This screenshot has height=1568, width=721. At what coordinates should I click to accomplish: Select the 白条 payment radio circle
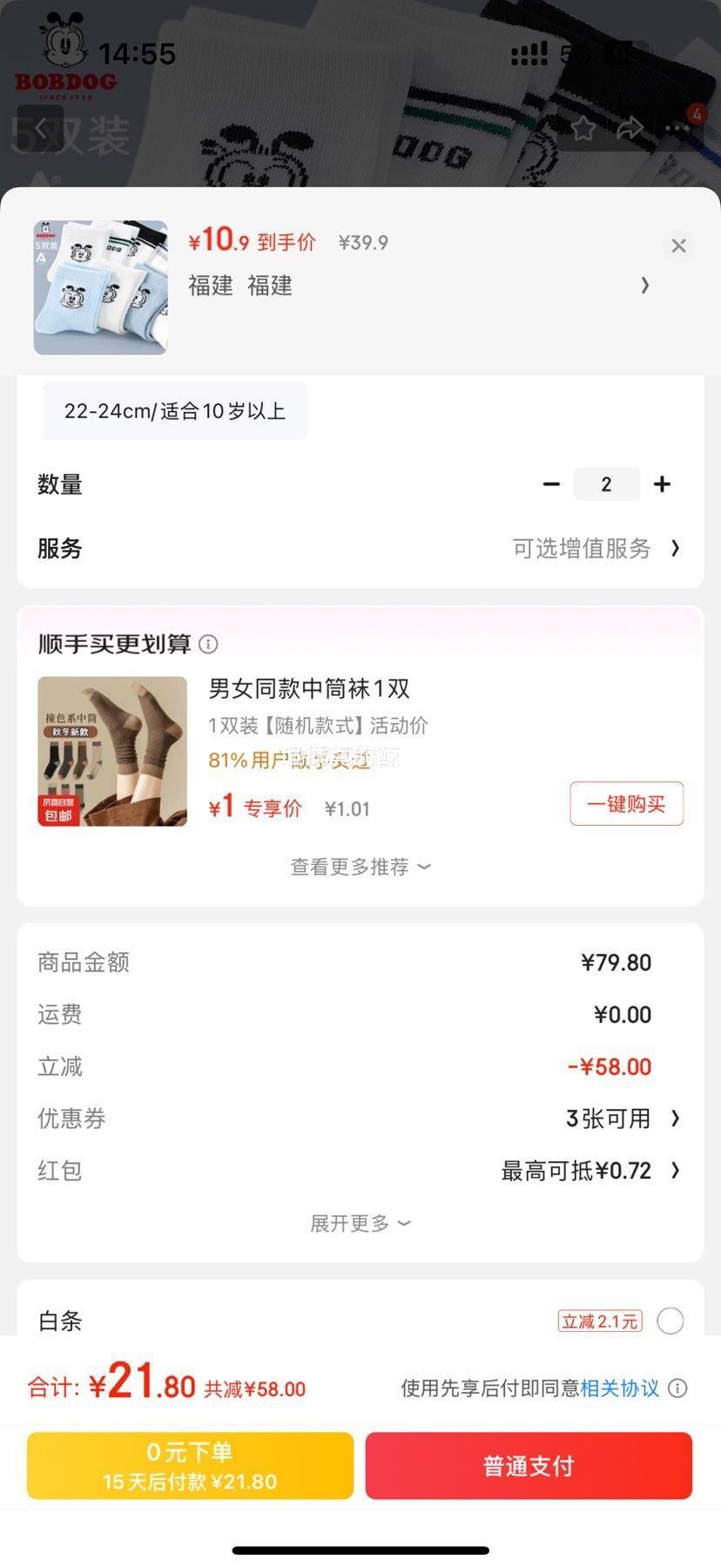pyautogui.click(x=670, y=1321)
